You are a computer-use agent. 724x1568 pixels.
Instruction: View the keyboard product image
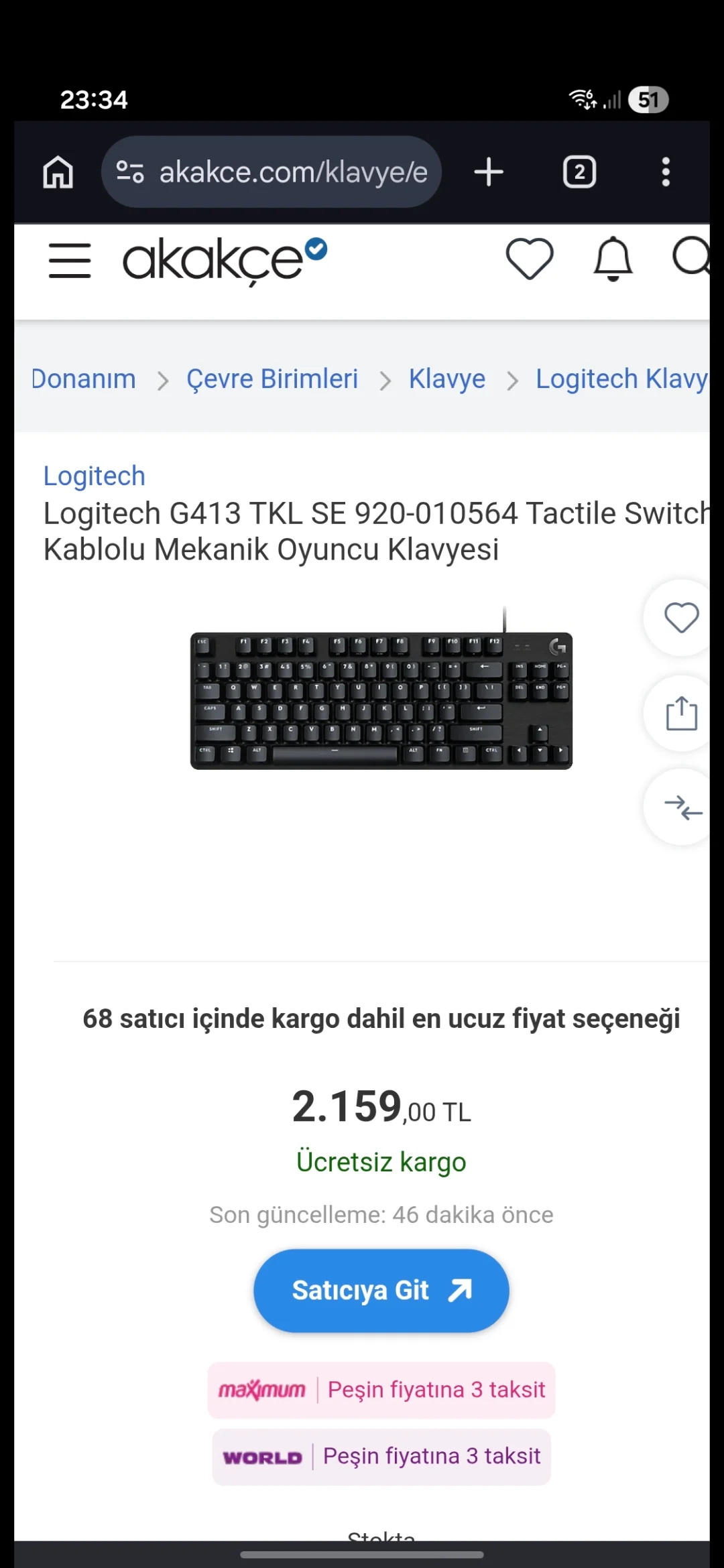click(x=381, y=696)
